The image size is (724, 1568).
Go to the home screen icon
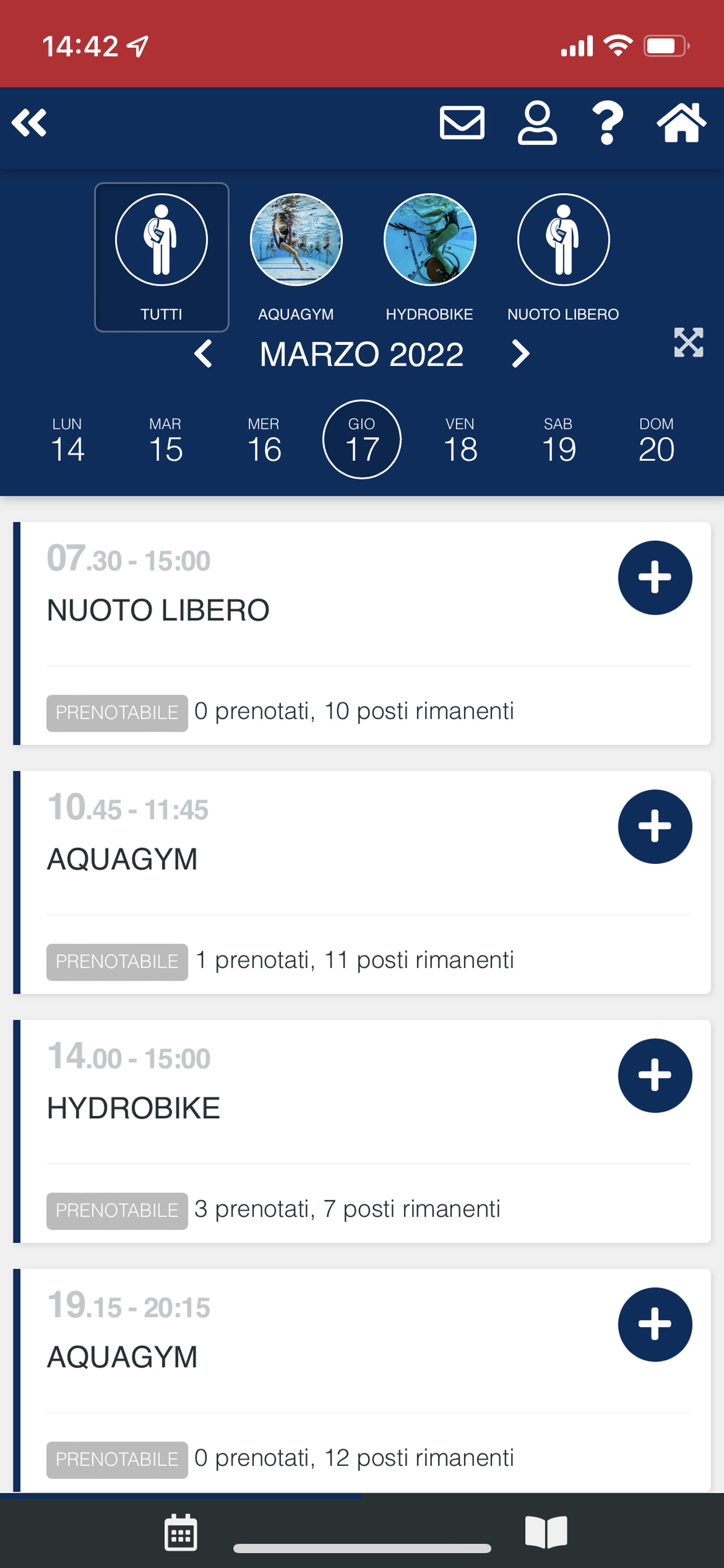(681, 123)
